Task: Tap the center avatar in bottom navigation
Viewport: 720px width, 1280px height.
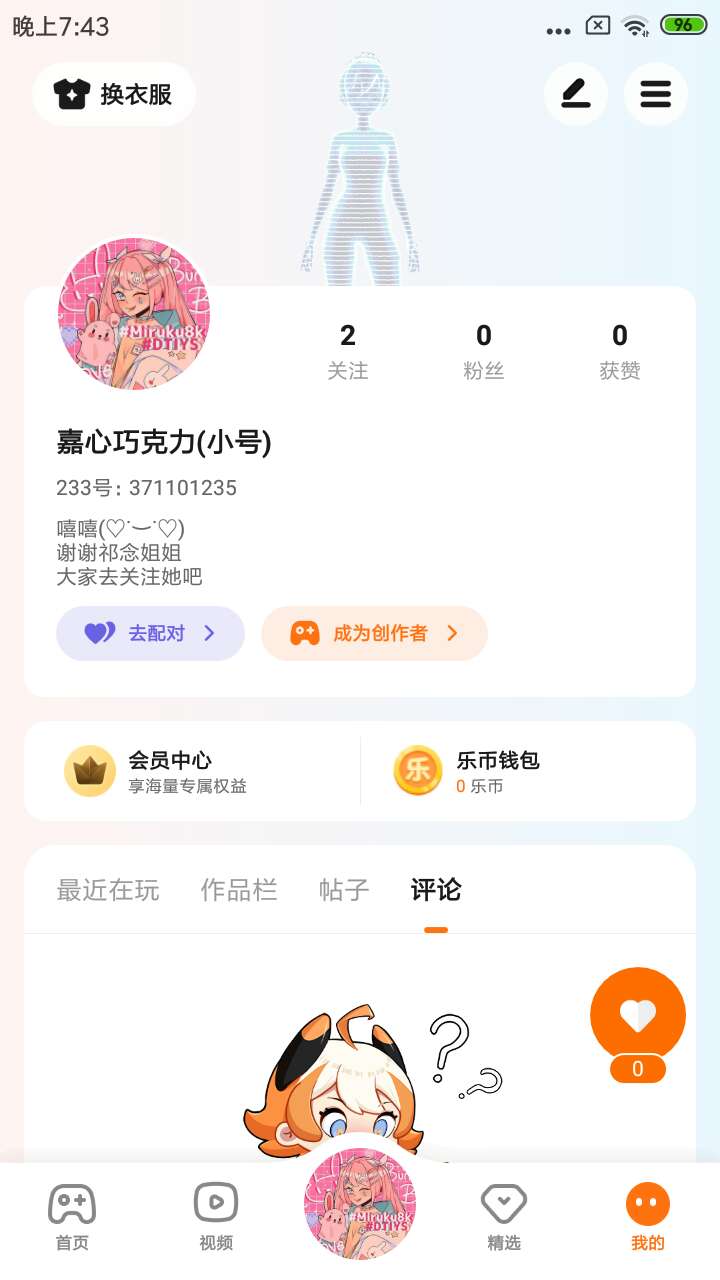Action: 360,1203
